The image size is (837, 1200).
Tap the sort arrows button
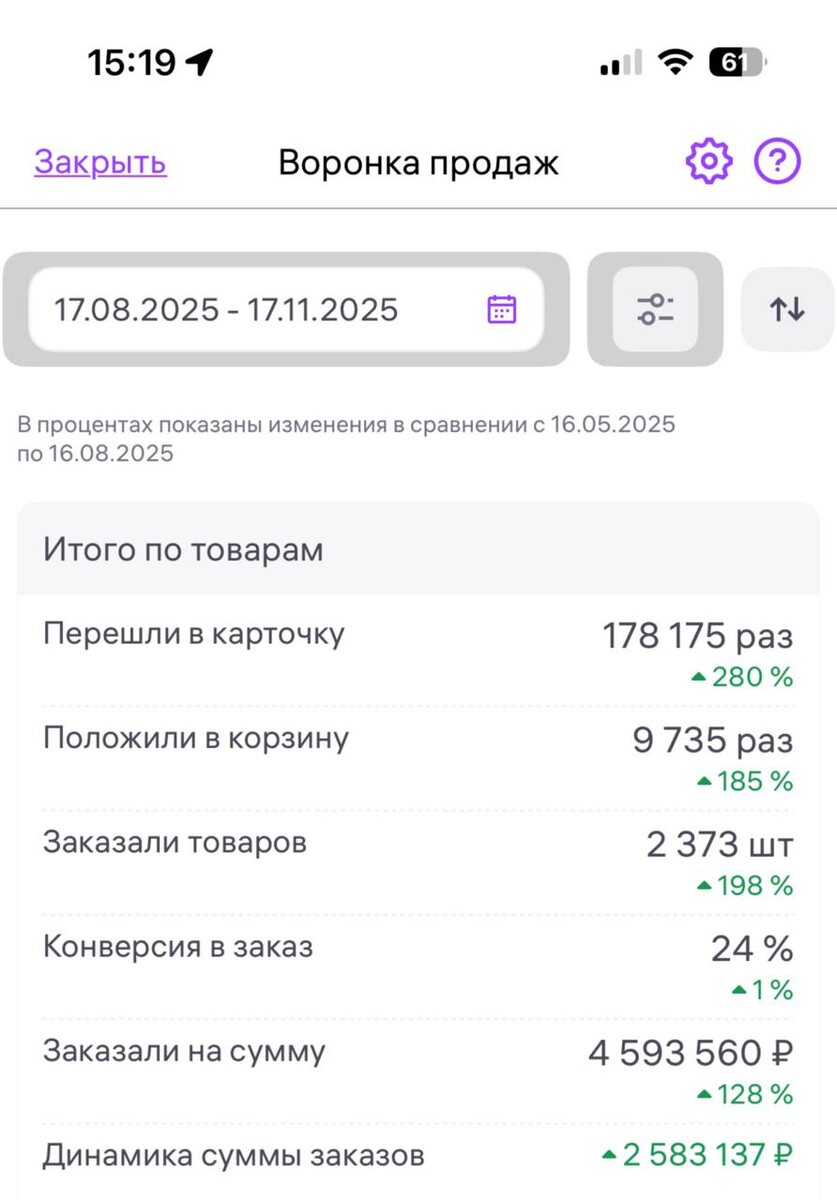787,309
